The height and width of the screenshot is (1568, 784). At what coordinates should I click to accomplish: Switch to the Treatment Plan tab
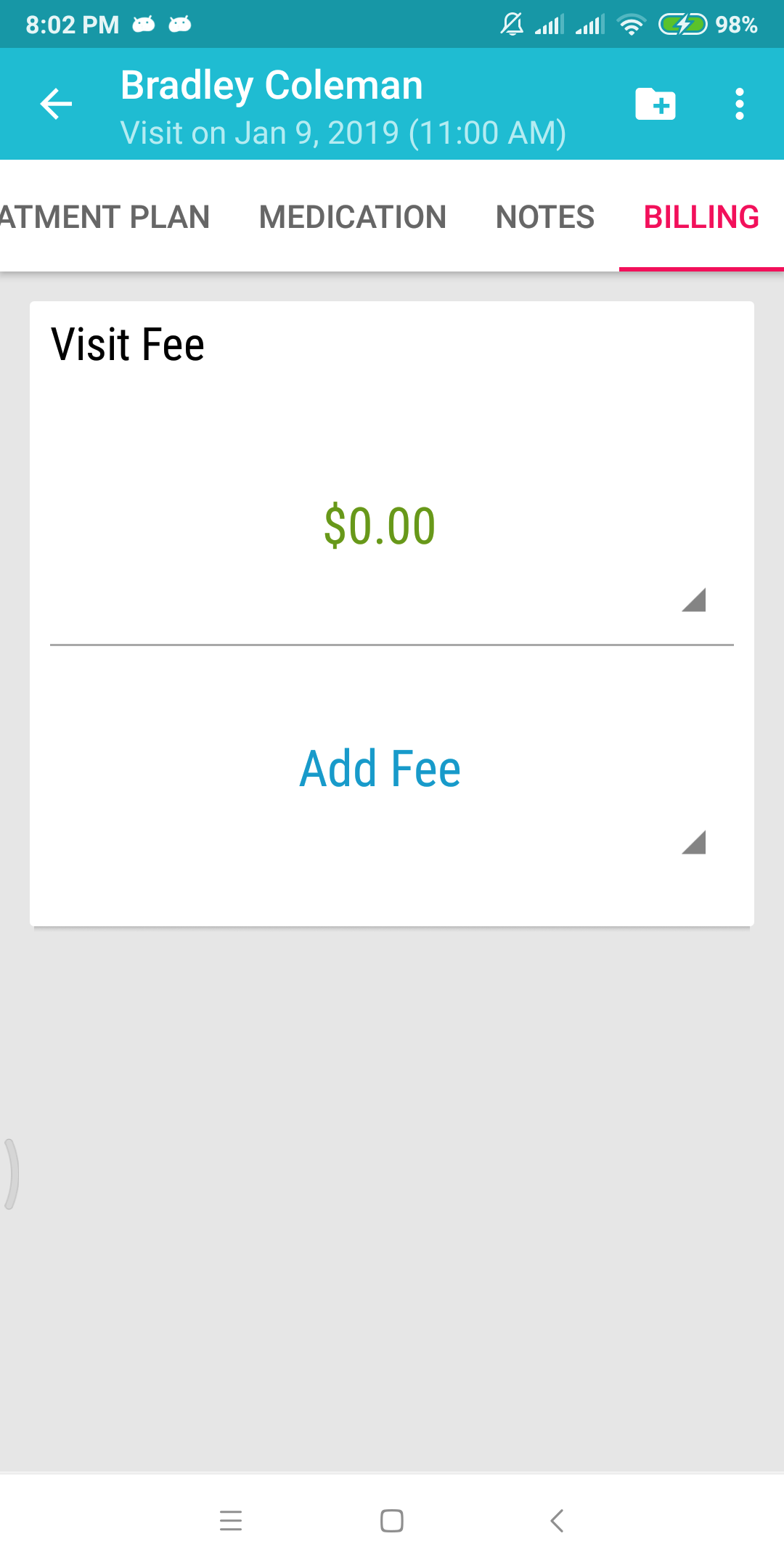[x=105, y=217]
